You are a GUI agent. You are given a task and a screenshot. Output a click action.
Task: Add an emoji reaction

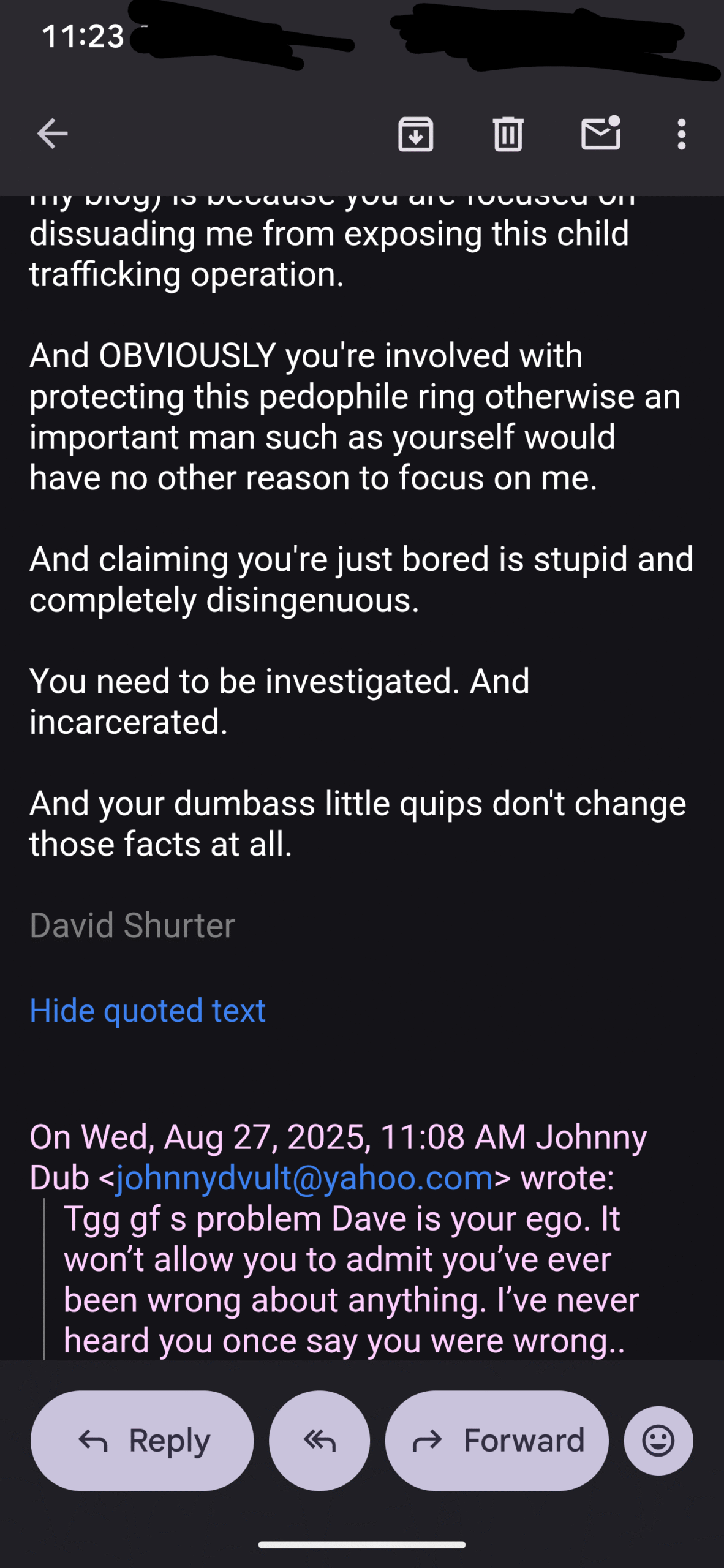pyautogui.click(x=658, y=1441)
